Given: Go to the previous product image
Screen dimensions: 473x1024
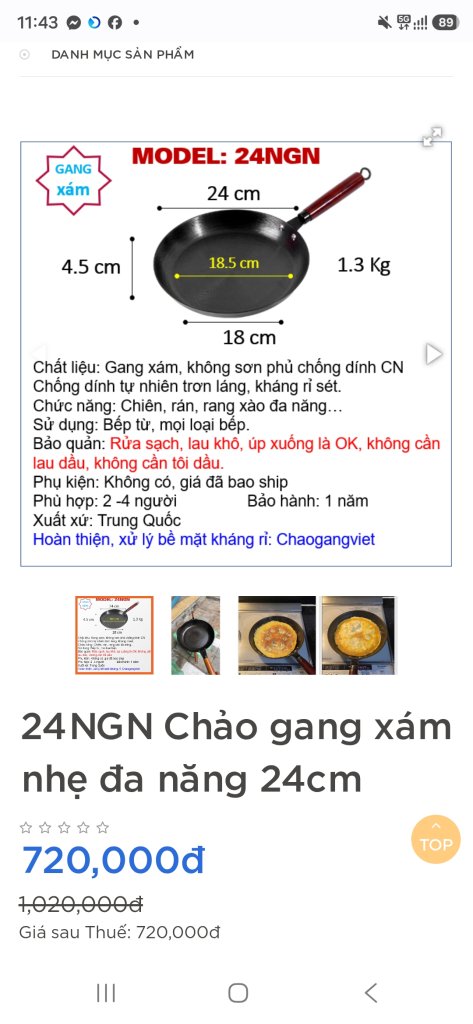Looking at the screenshot, I should (40, 354).
